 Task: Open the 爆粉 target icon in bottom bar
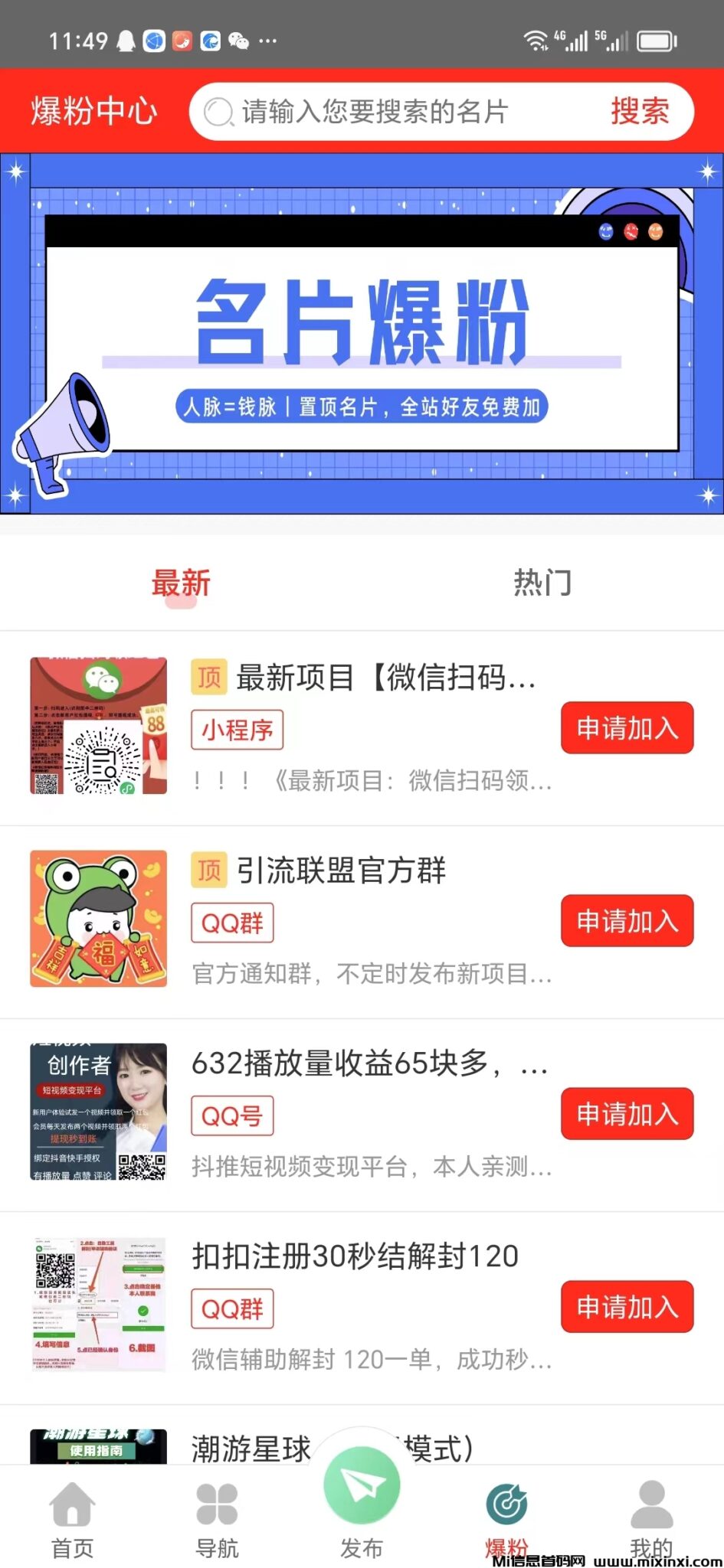pyautogui.click(x=506, y=1502)
